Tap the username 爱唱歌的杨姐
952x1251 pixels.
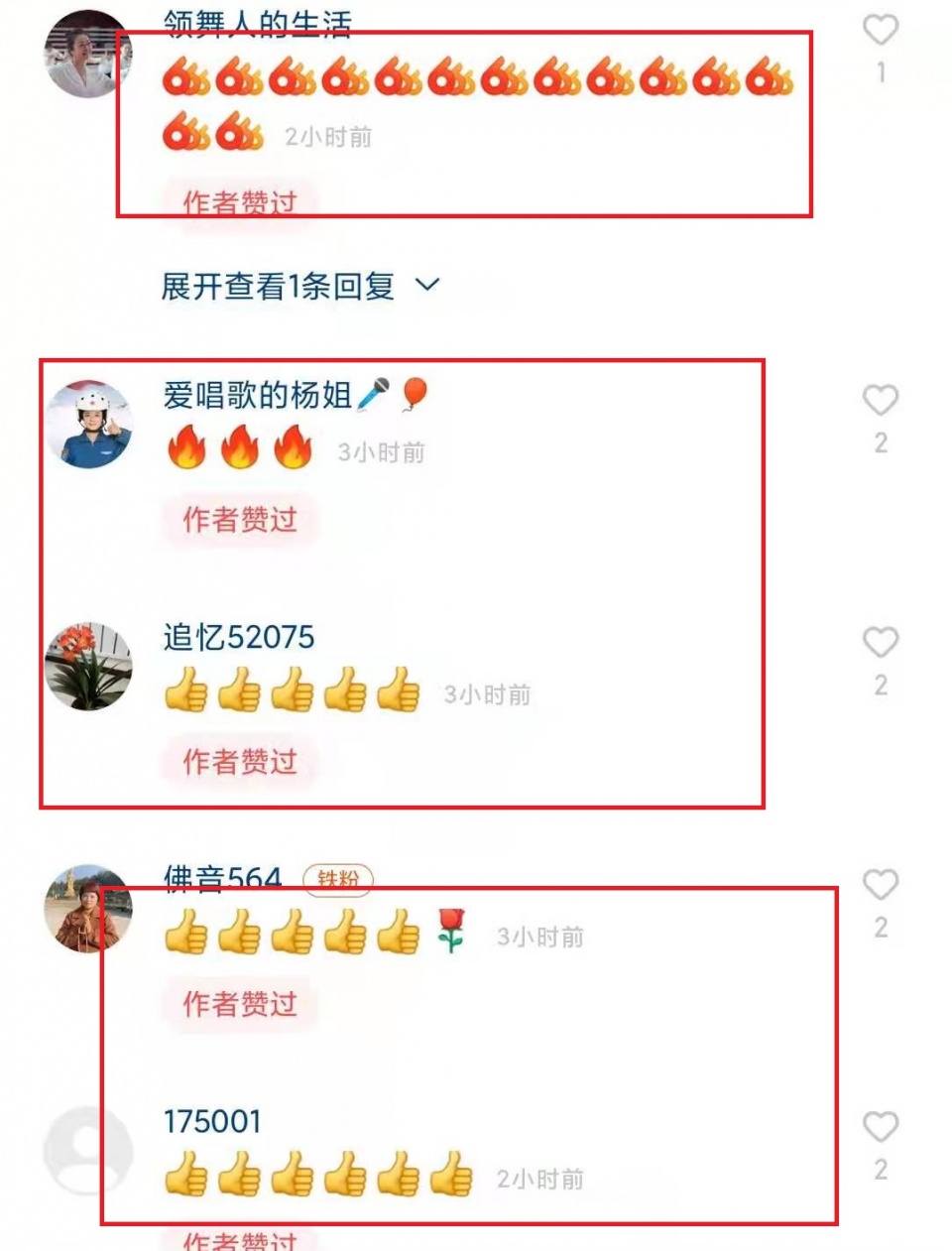258,395
